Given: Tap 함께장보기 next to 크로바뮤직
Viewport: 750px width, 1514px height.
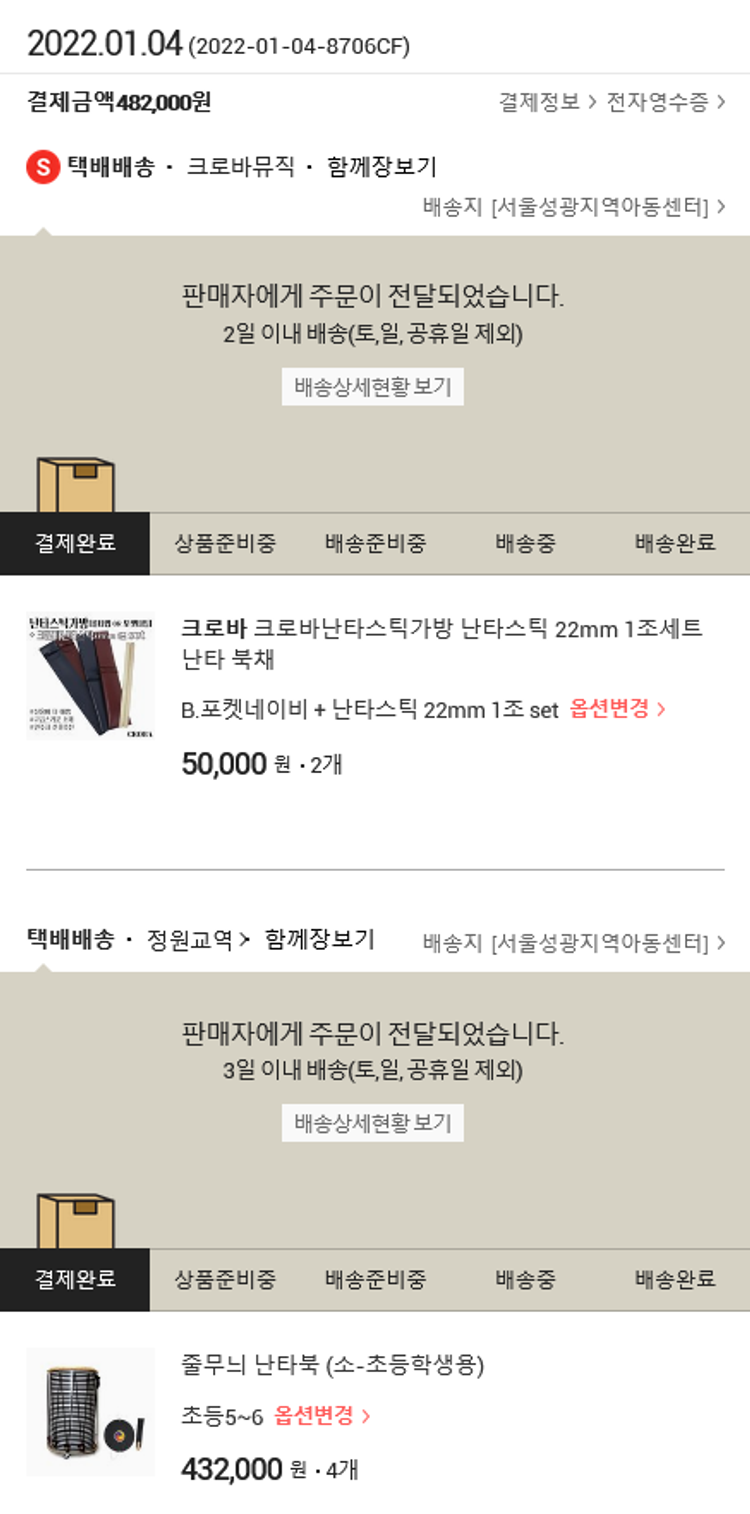Looking at the screenshot, I should point(381,167).
